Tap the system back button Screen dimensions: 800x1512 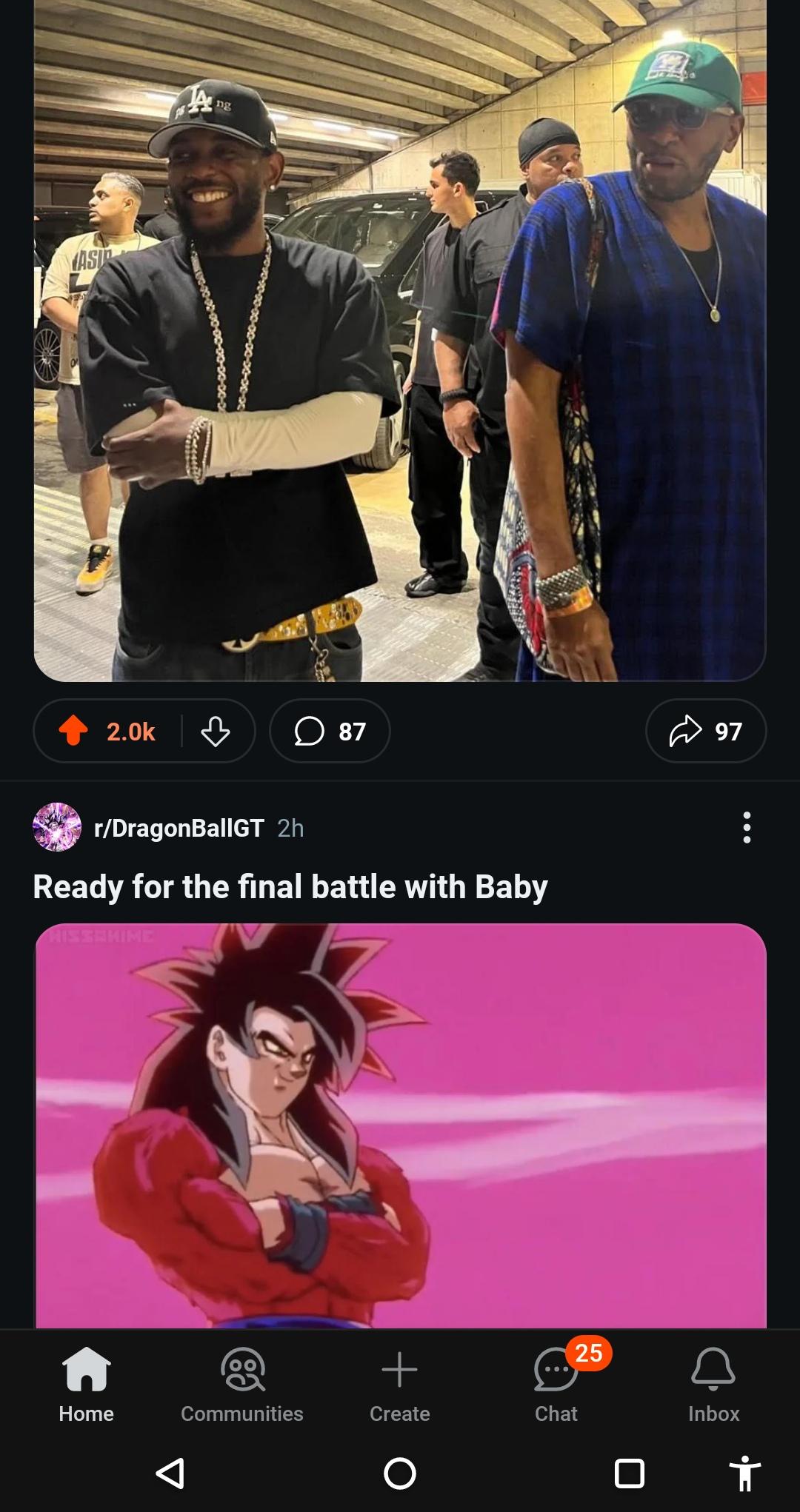point(170,1473)
